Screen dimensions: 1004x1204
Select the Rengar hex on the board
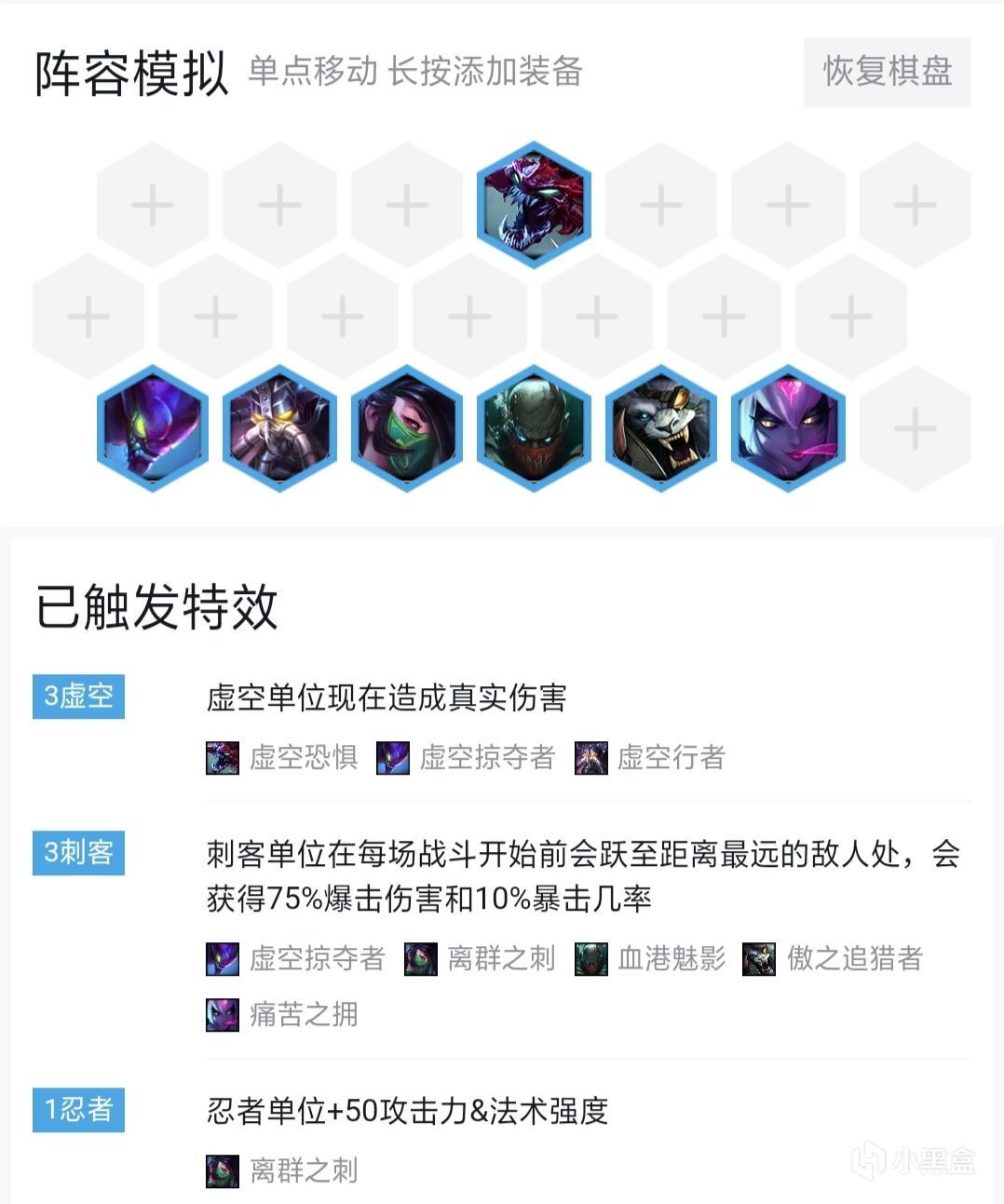pyautogui.click(x=661, y=428)
